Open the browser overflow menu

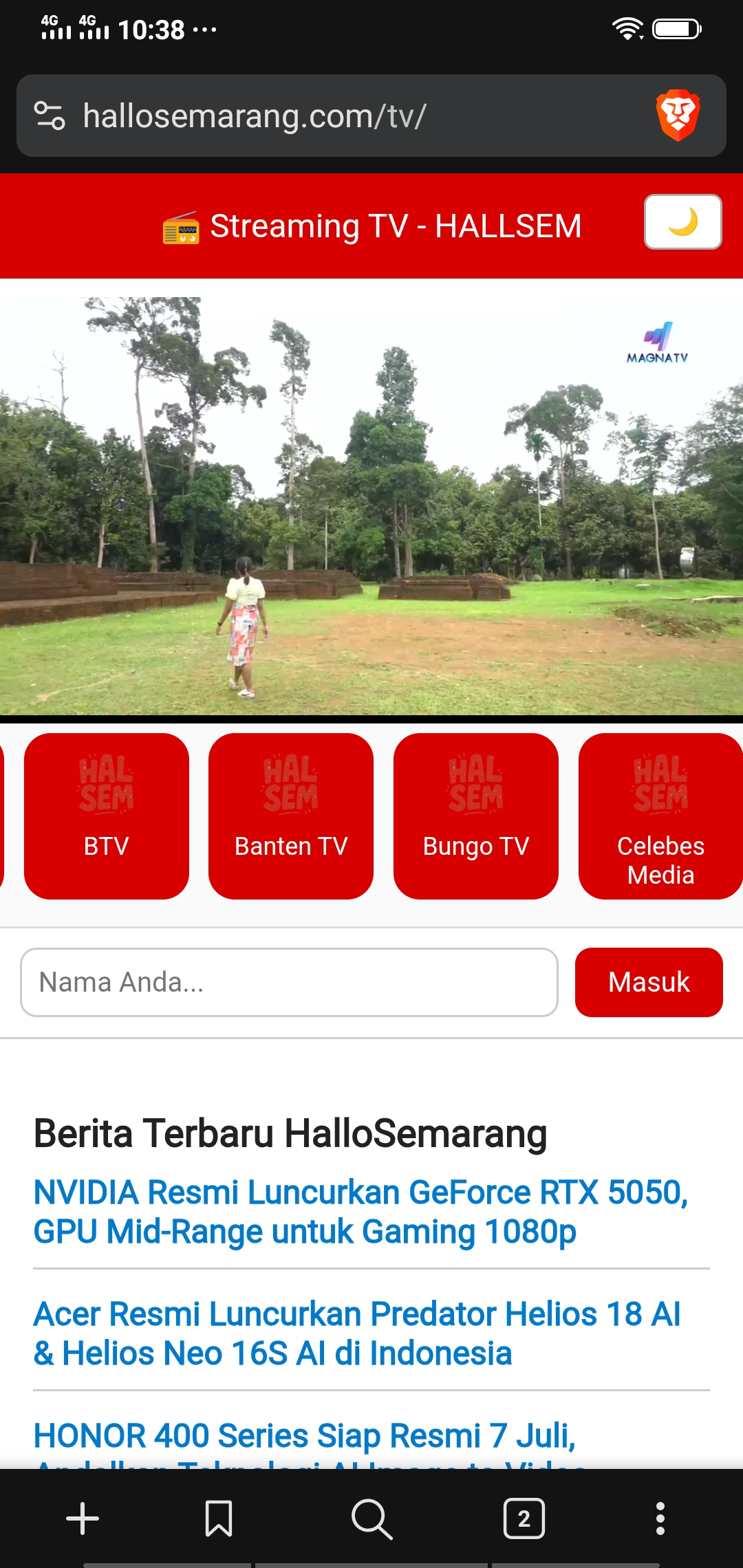660,1518
